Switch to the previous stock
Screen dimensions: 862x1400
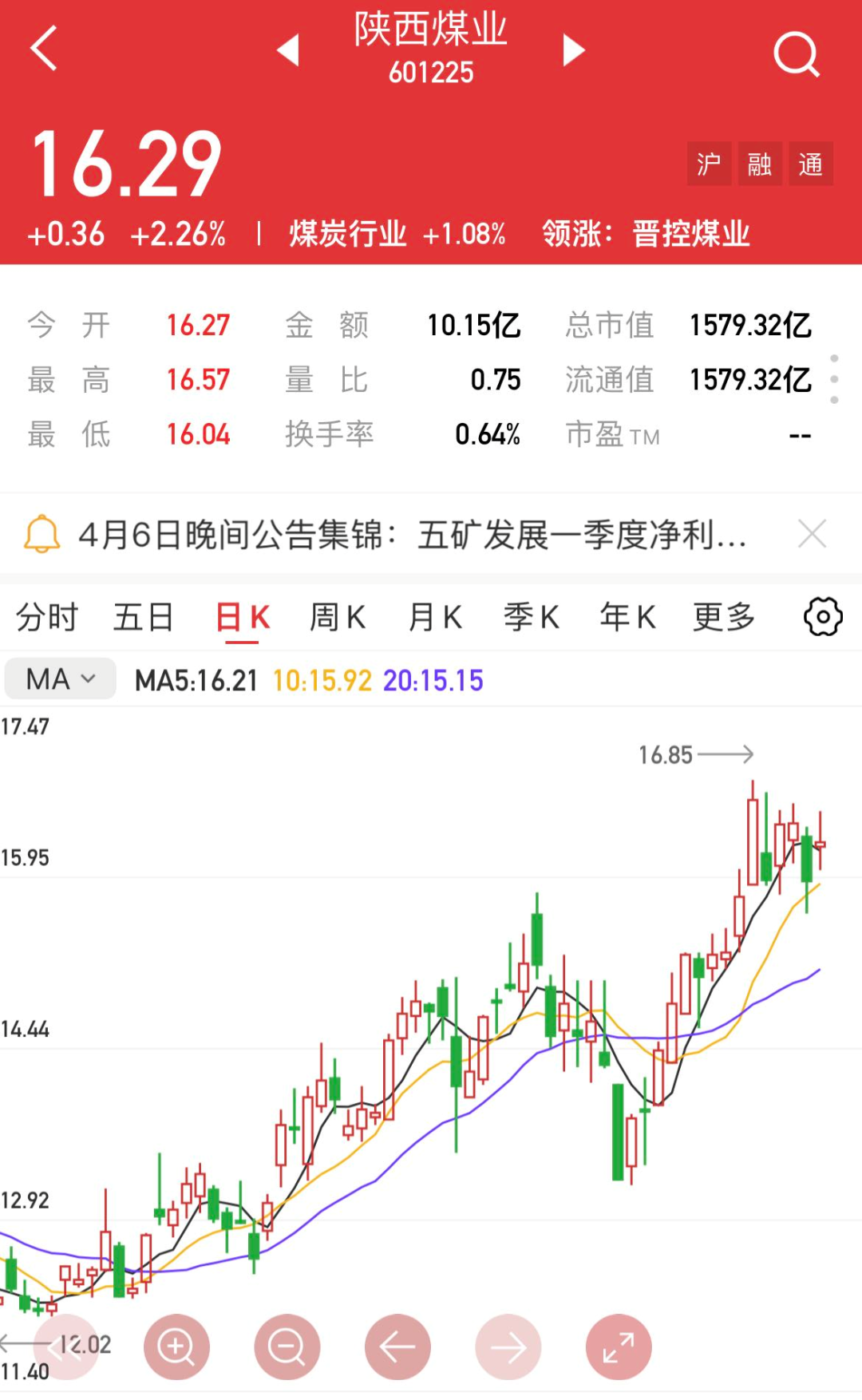pos(288,49)
